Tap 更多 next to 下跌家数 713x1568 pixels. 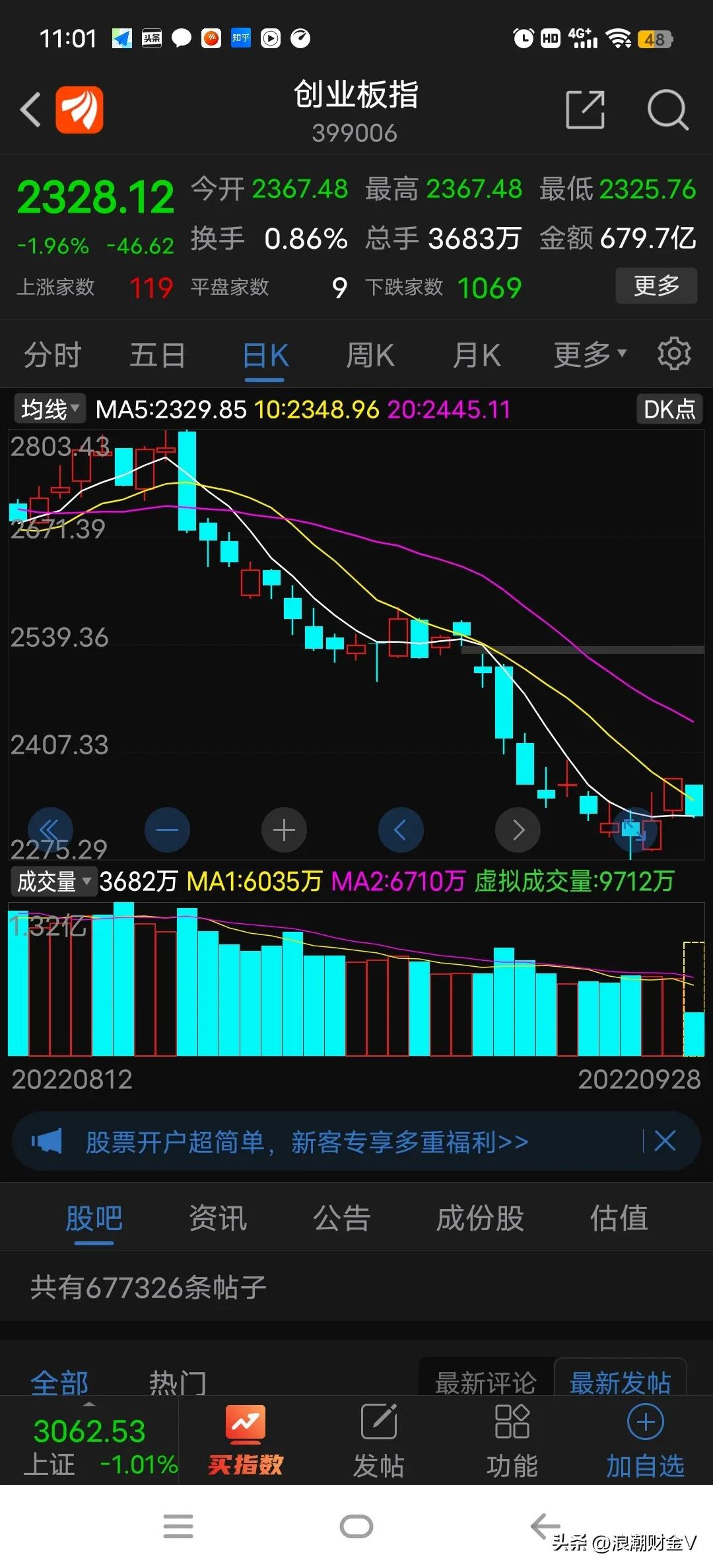coord(656,286)
